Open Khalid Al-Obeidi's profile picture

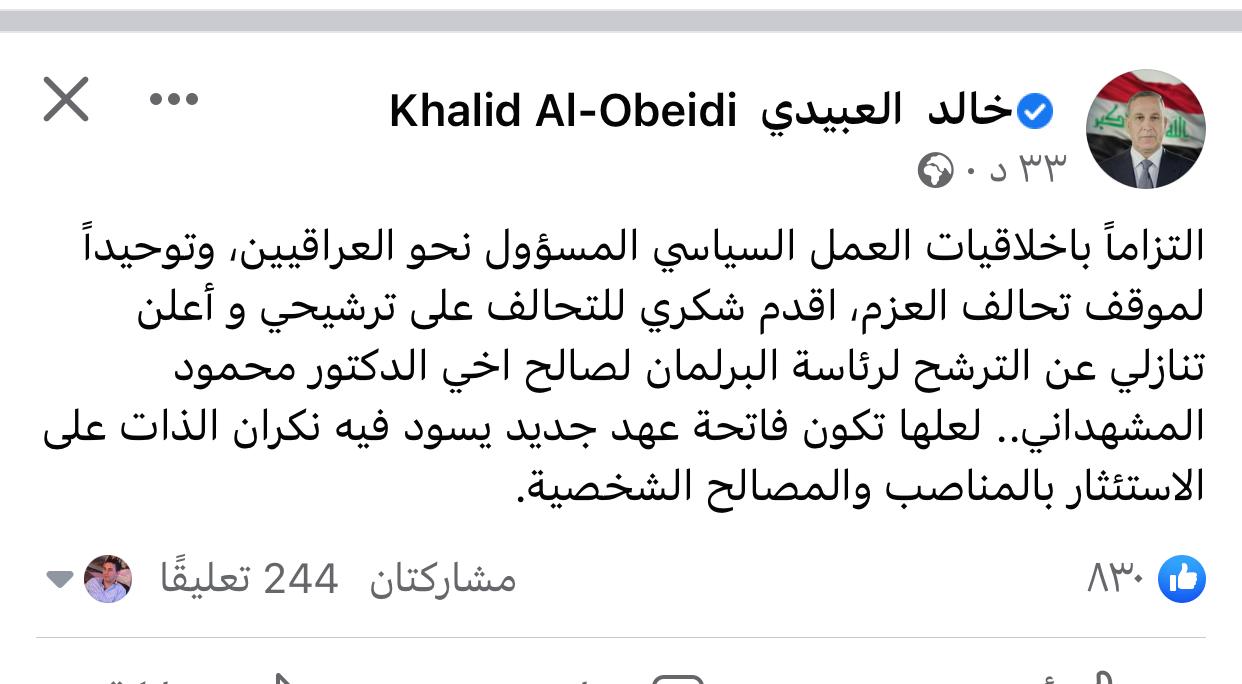1145,129
